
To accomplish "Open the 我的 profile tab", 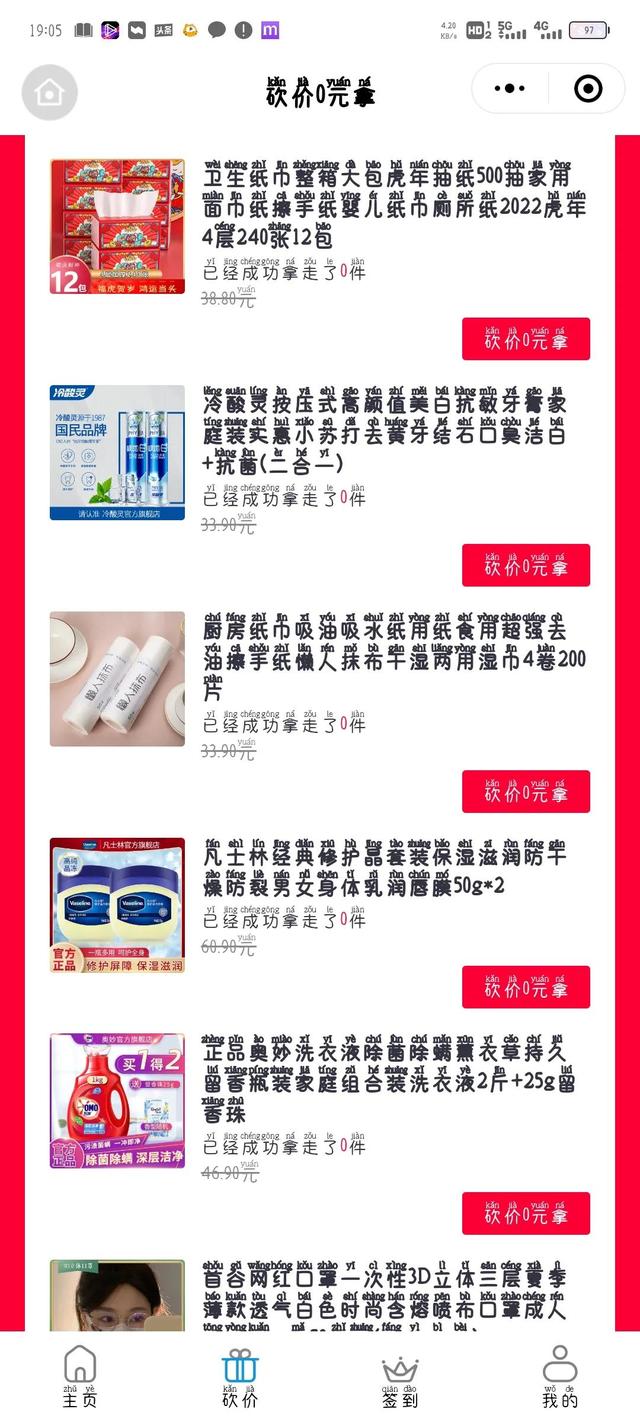I will coord(560,1376).
